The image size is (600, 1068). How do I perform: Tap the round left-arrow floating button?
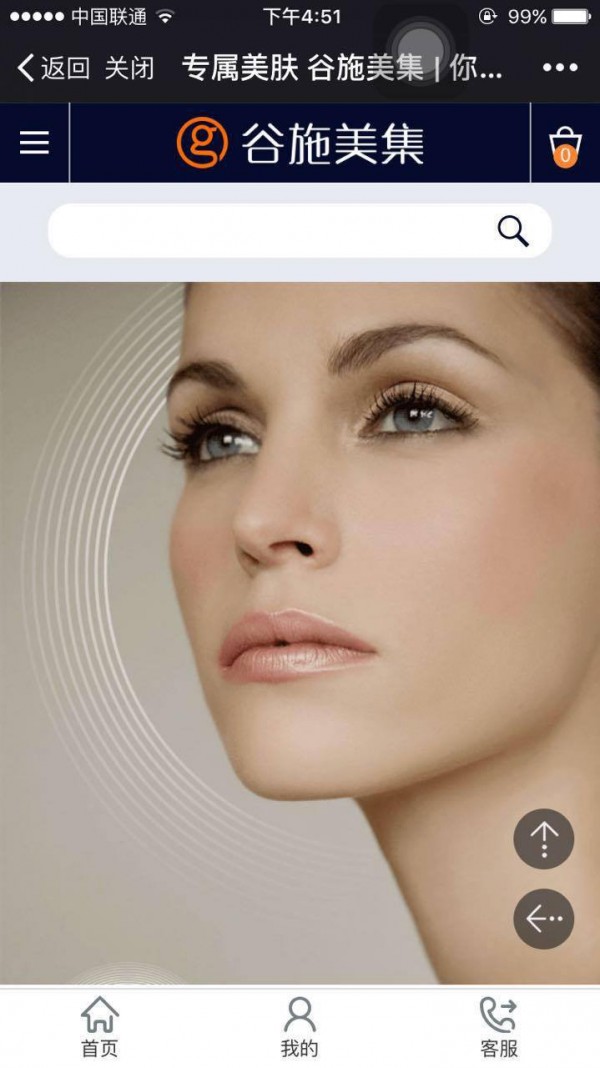(x=543, y=918)
